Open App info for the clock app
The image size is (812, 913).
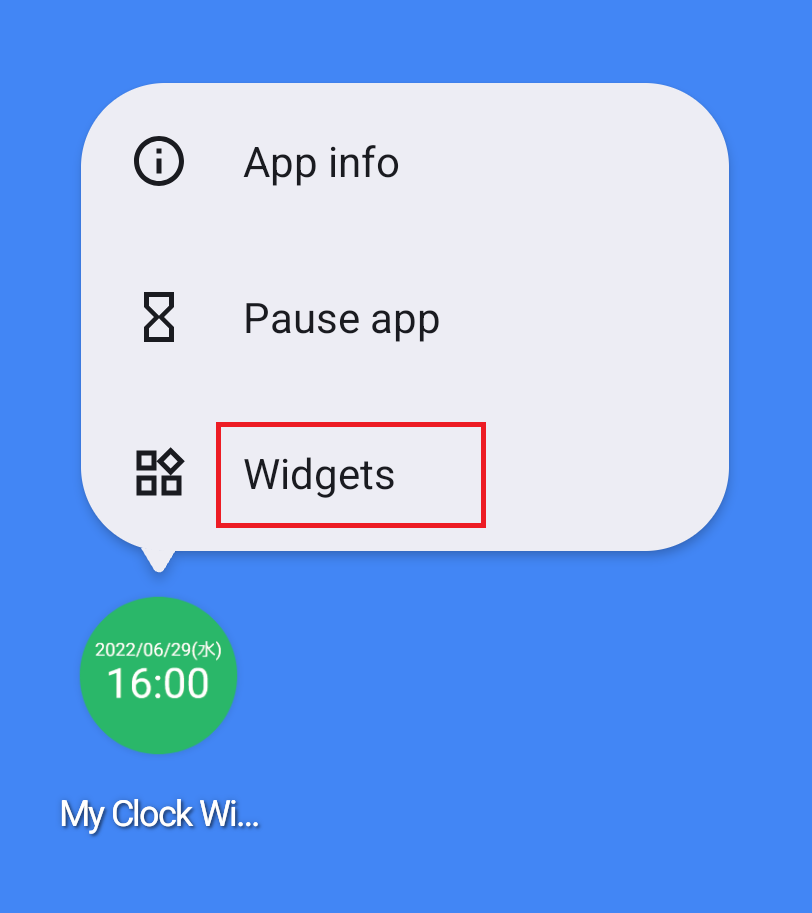321,163
